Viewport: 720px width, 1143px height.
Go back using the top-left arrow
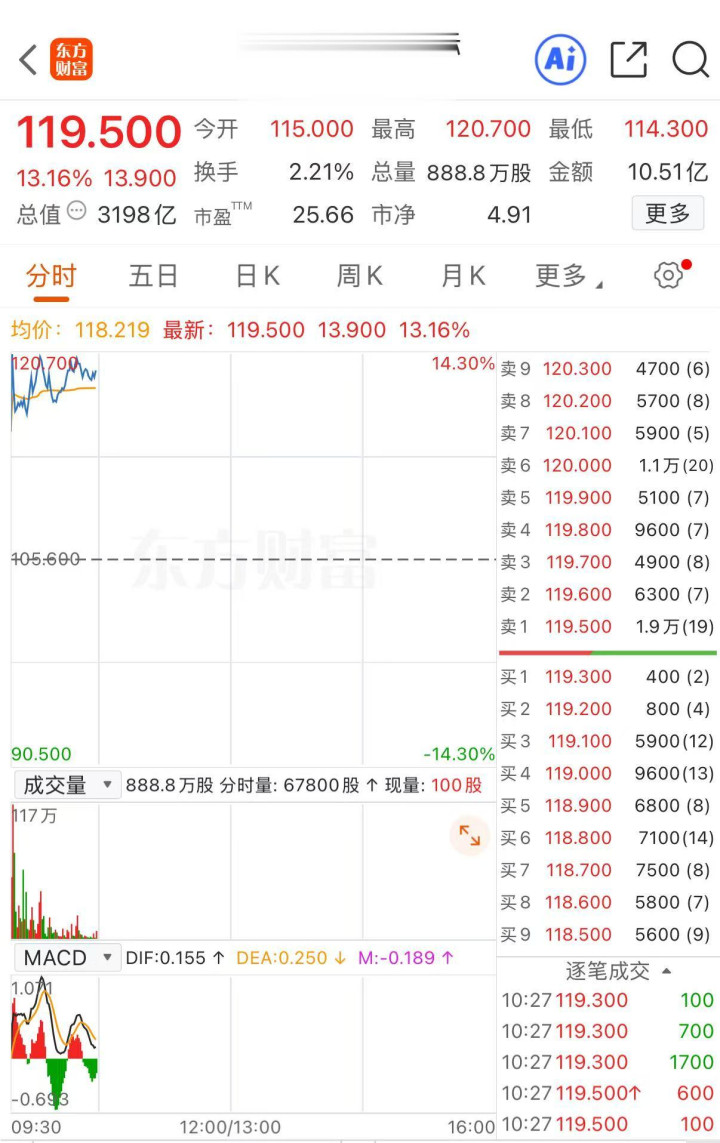[28, 60]
